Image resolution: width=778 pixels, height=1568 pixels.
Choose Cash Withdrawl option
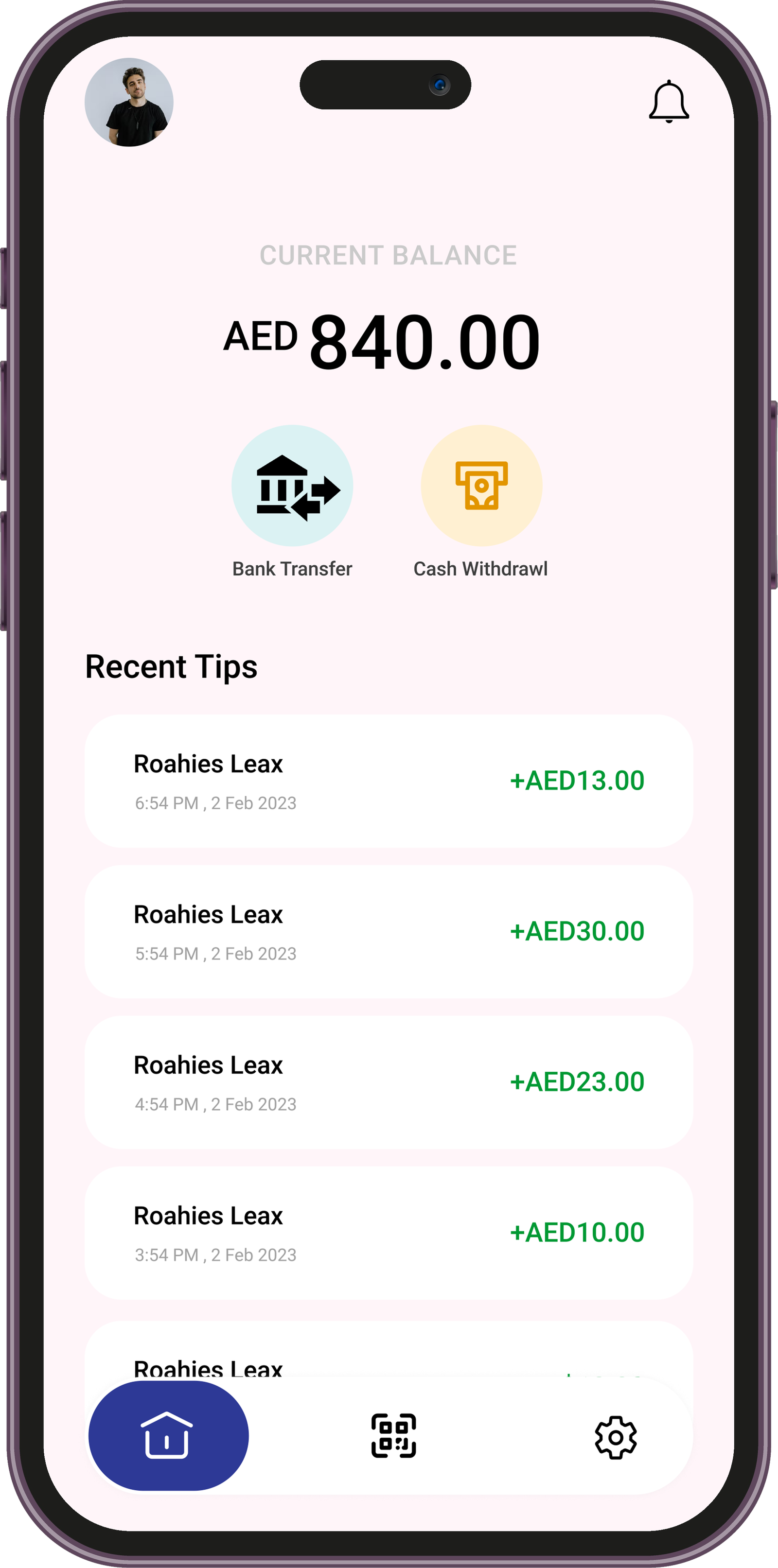pyautogui.click(x=481, y=486)
